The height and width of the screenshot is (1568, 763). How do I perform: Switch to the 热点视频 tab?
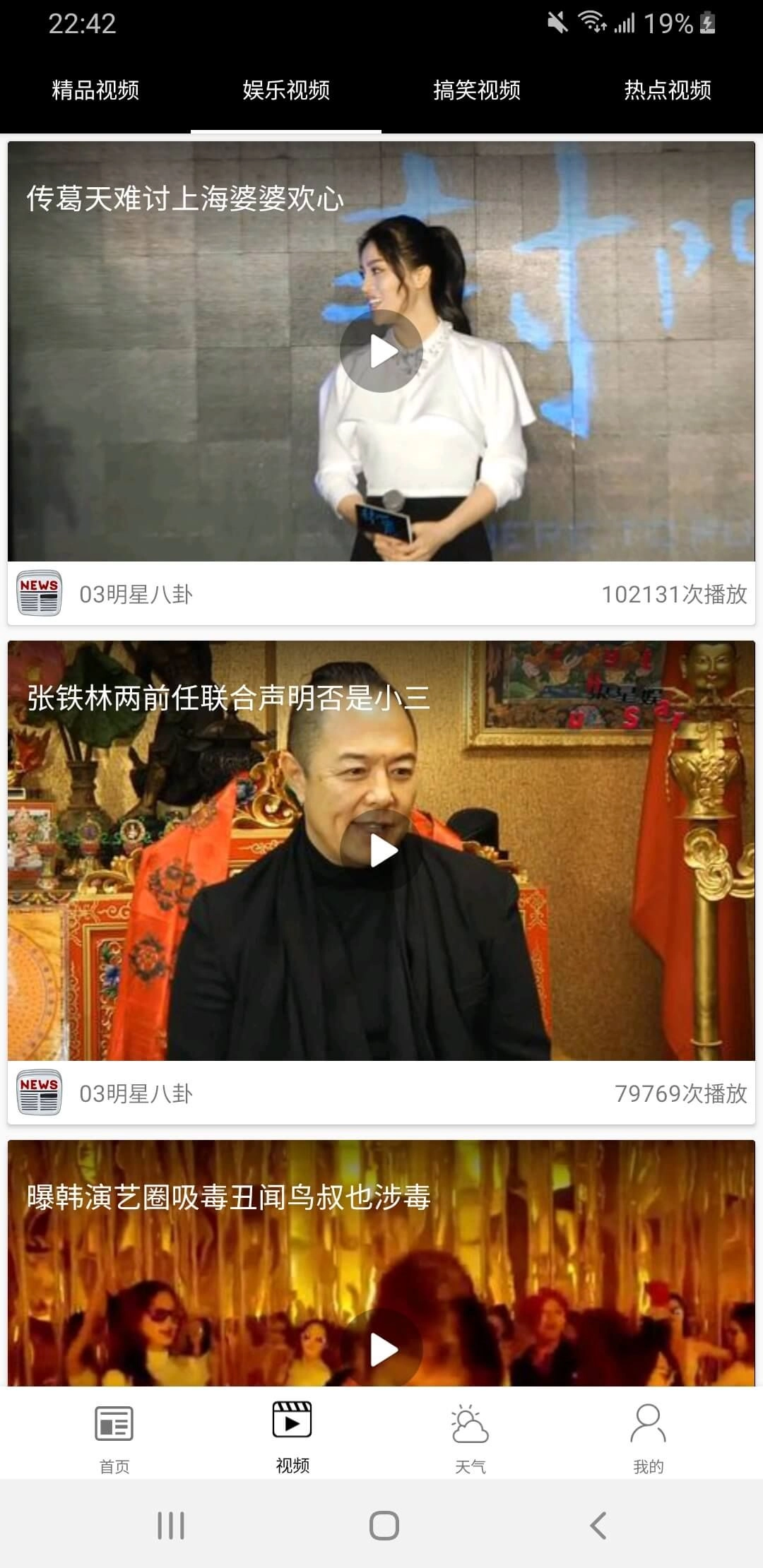click(667, 90)
